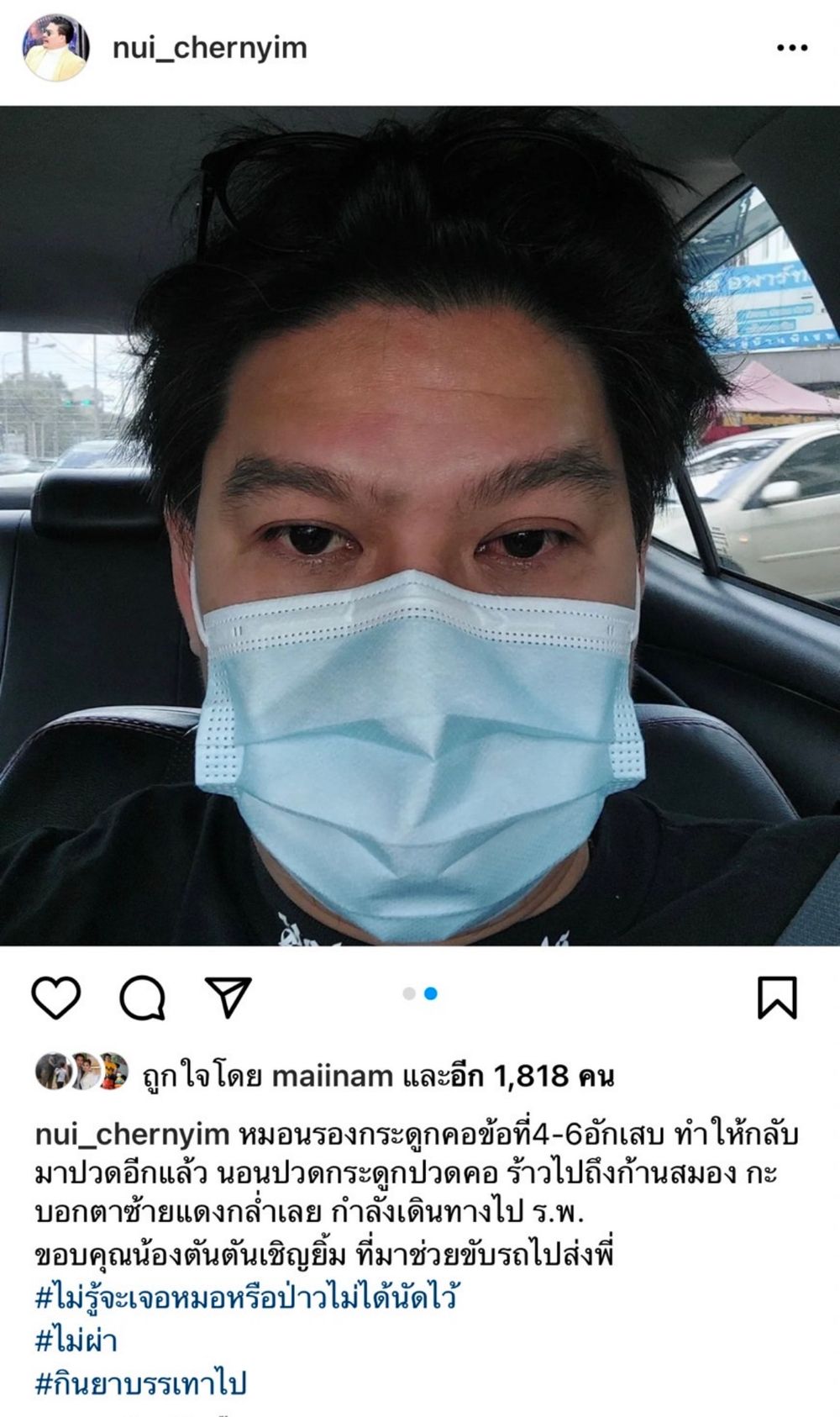Tap nui_chernyim profile picture avatar
Screen dimensions: 840x1417
pos(55,48)
